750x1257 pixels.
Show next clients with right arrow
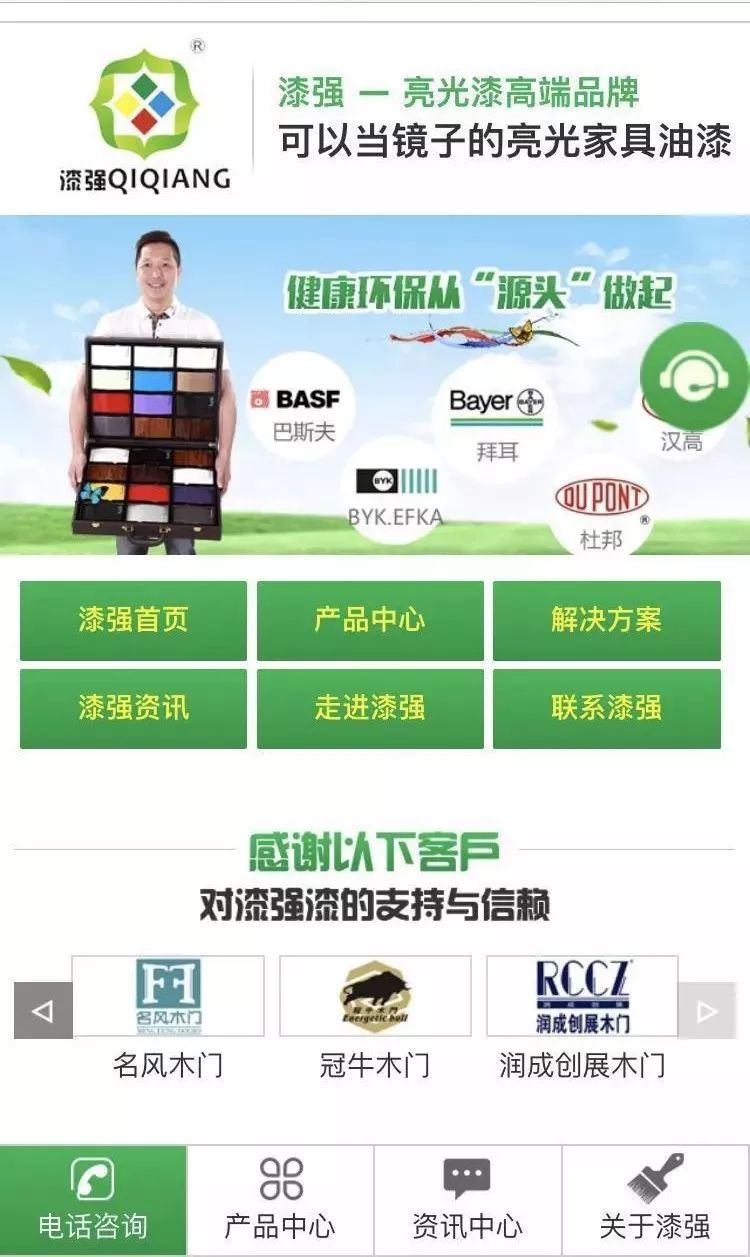coord(706,1010)
